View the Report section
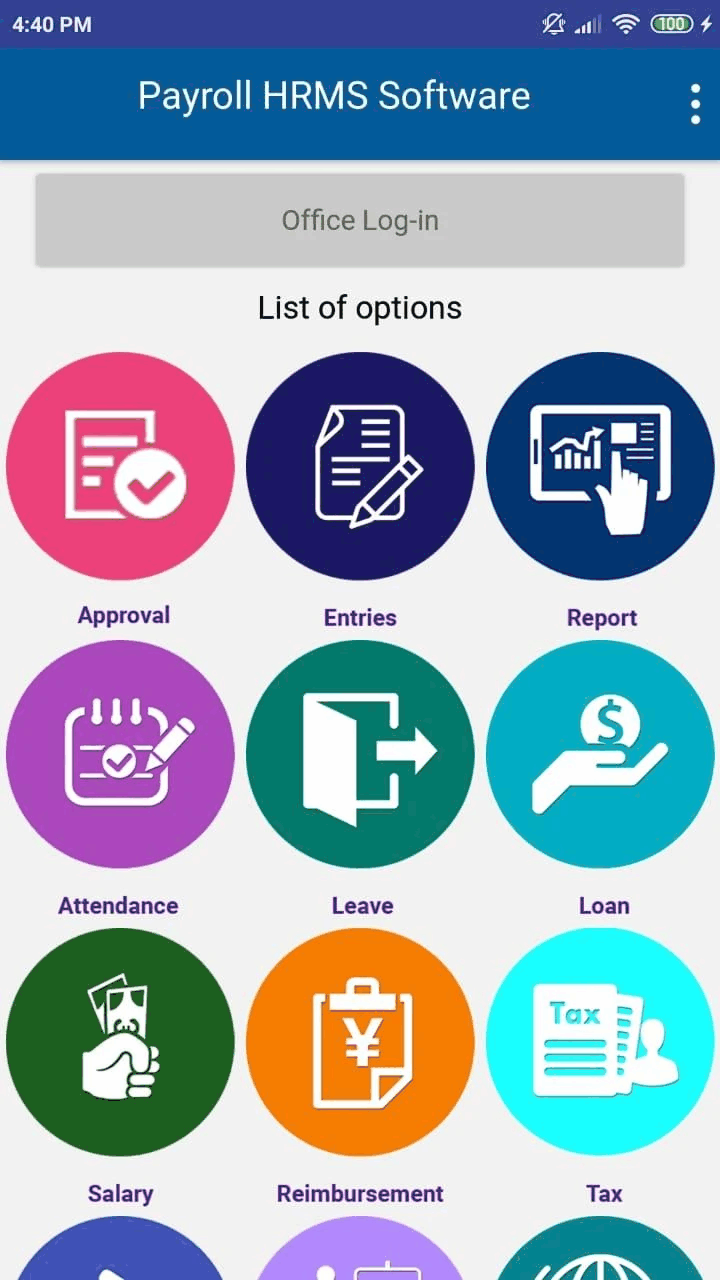This screenshot has height=1280, width=720. [600, 466]
